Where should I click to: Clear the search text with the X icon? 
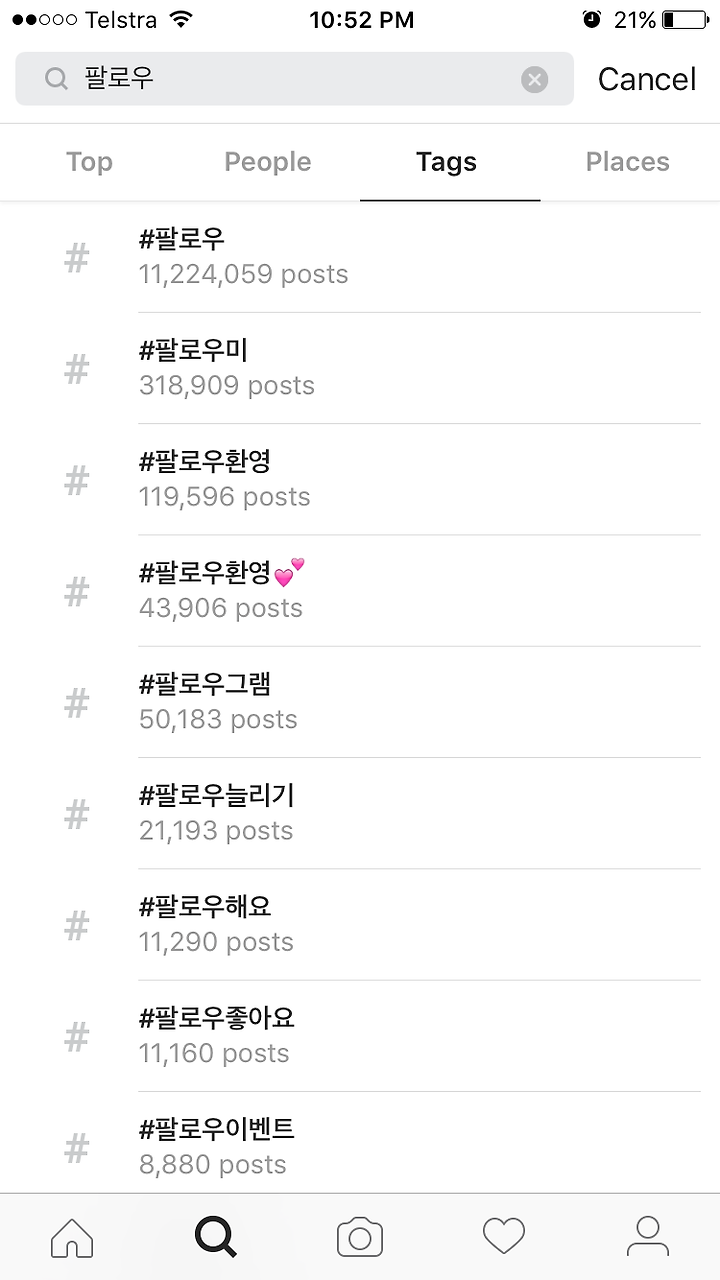coord(535,80)
